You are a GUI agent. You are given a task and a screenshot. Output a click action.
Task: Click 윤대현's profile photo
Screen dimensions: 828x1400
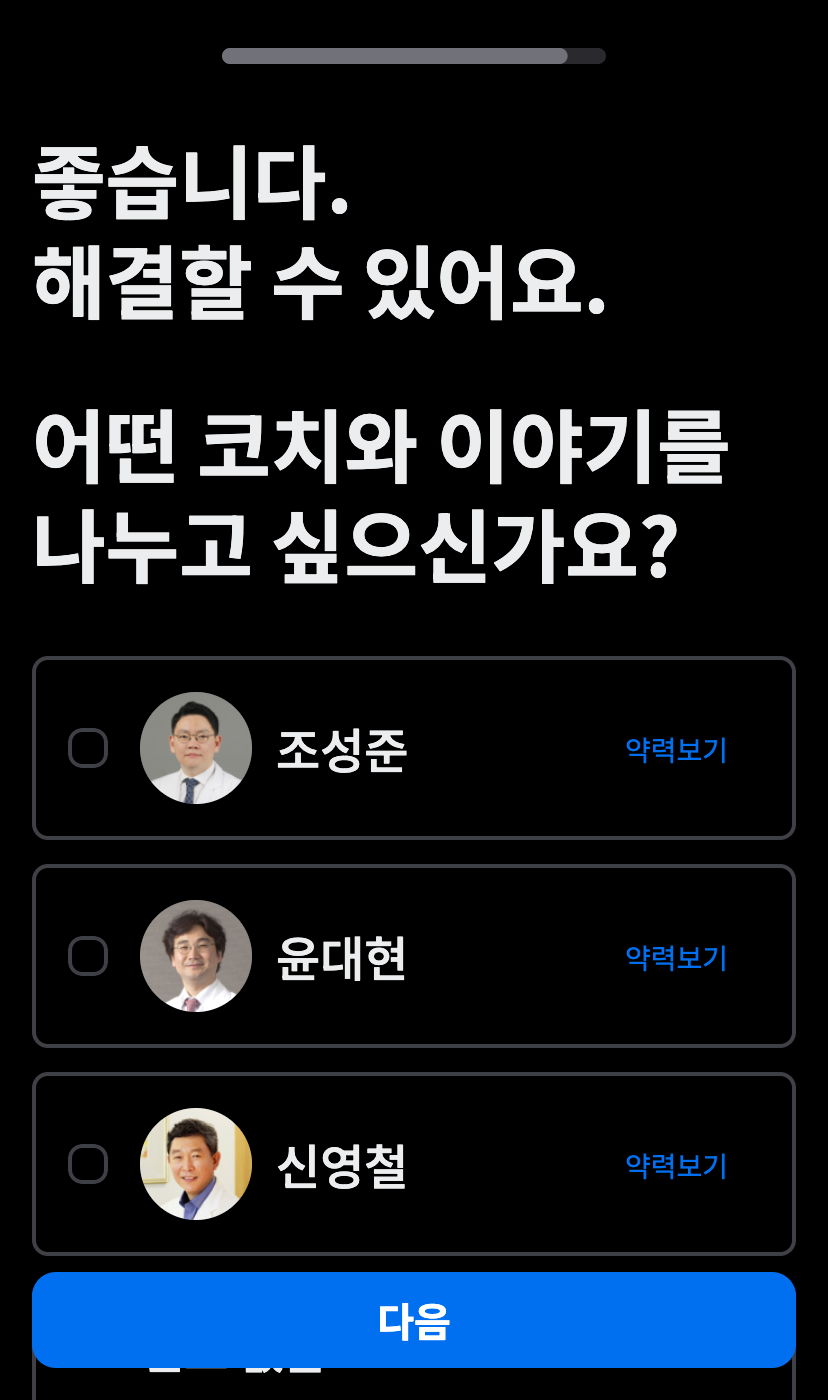pyautogui.click(x=195, y=956)
